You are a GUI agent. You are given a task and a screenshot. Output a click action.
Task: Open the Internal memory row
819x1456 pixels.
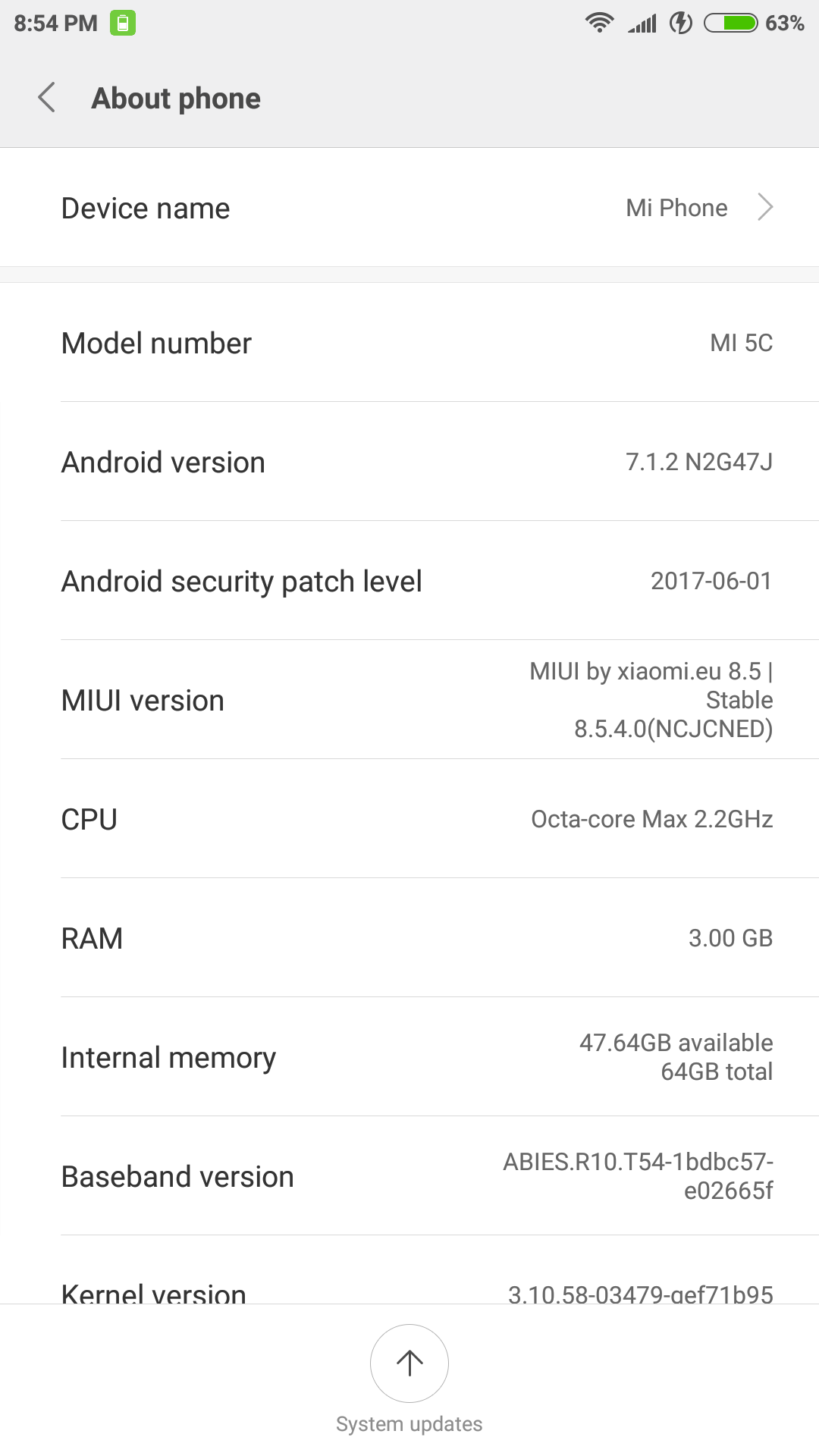[x=409, y=1057]
